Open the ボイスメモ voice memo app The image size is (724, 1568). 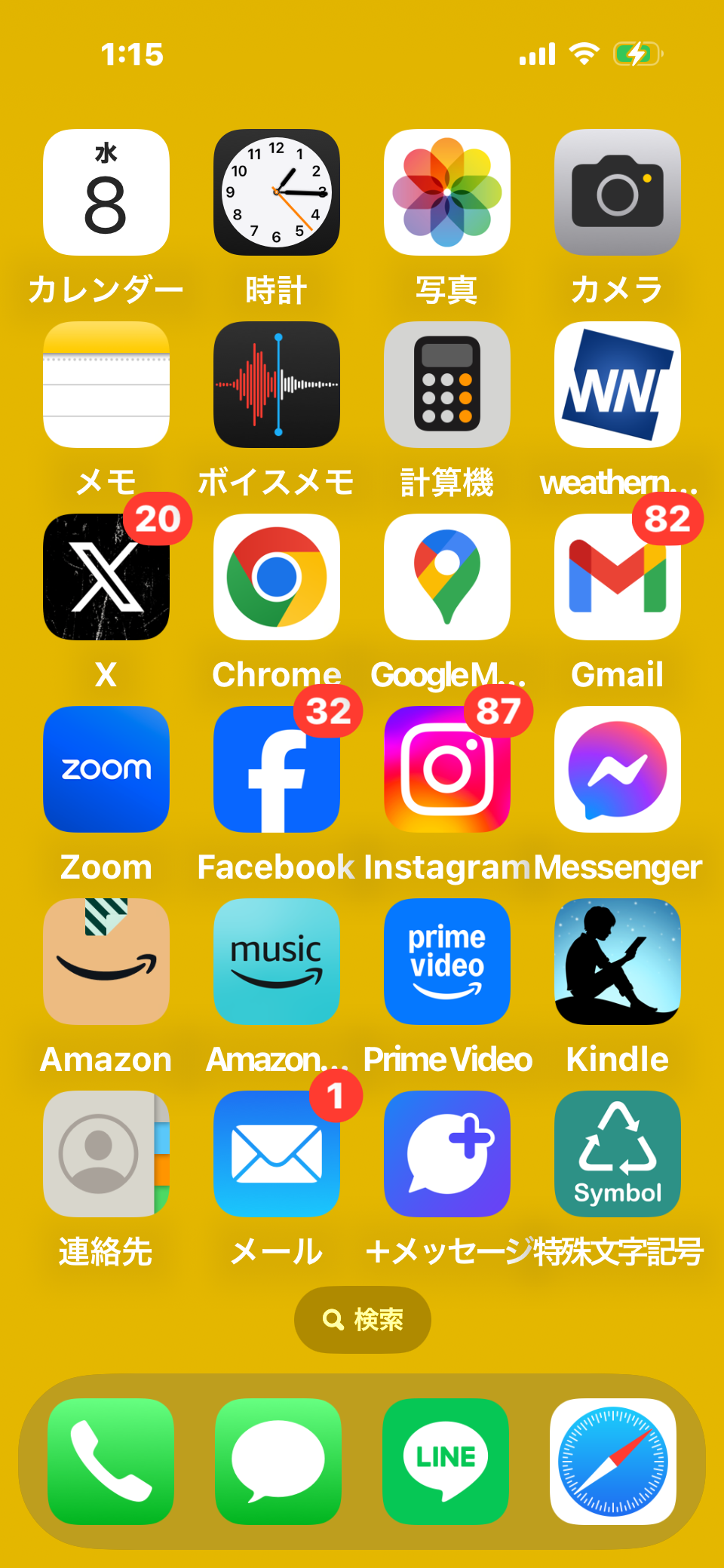277,385
